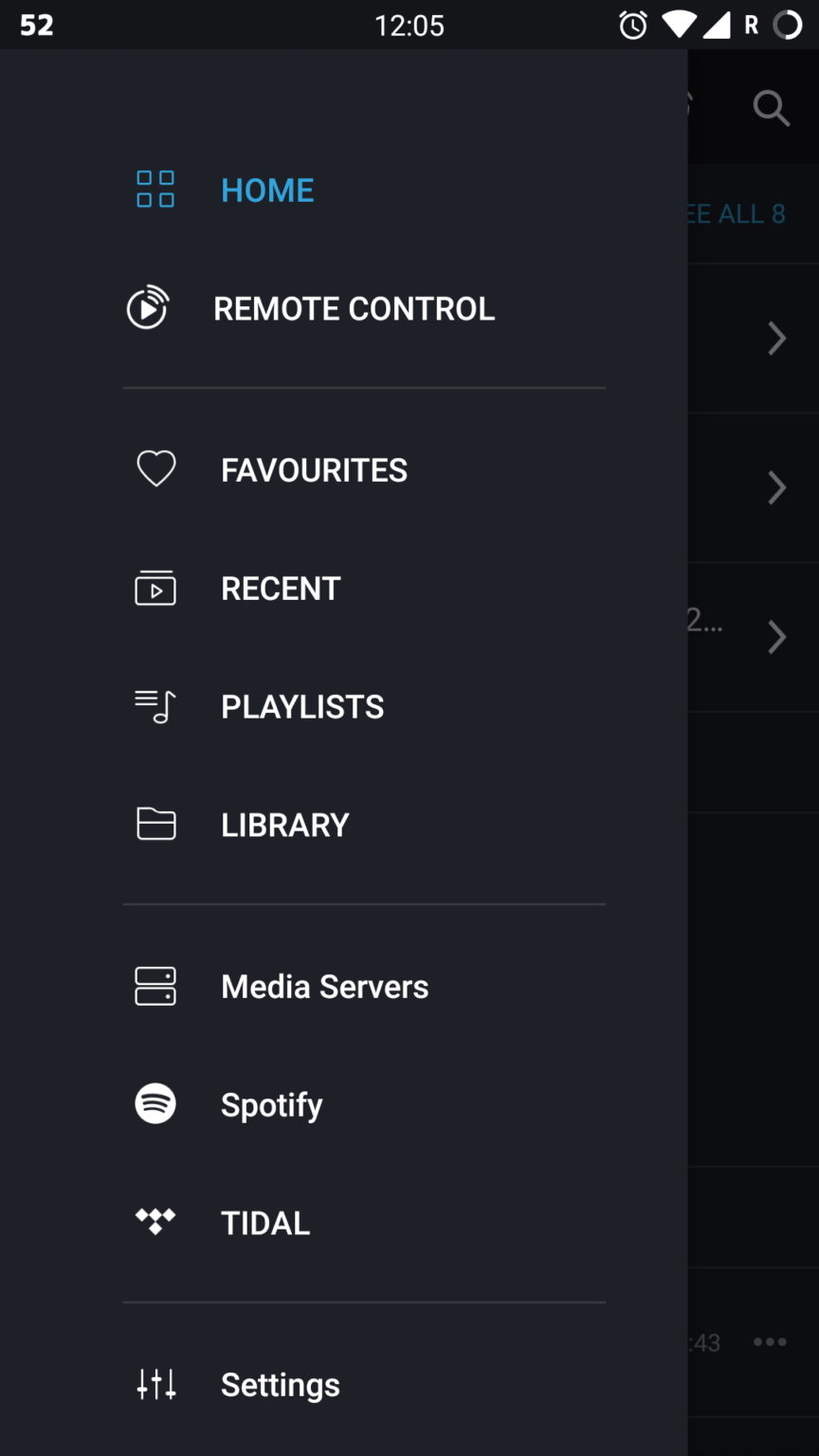Open the three-dot overflow menu

coord(769,1342)
